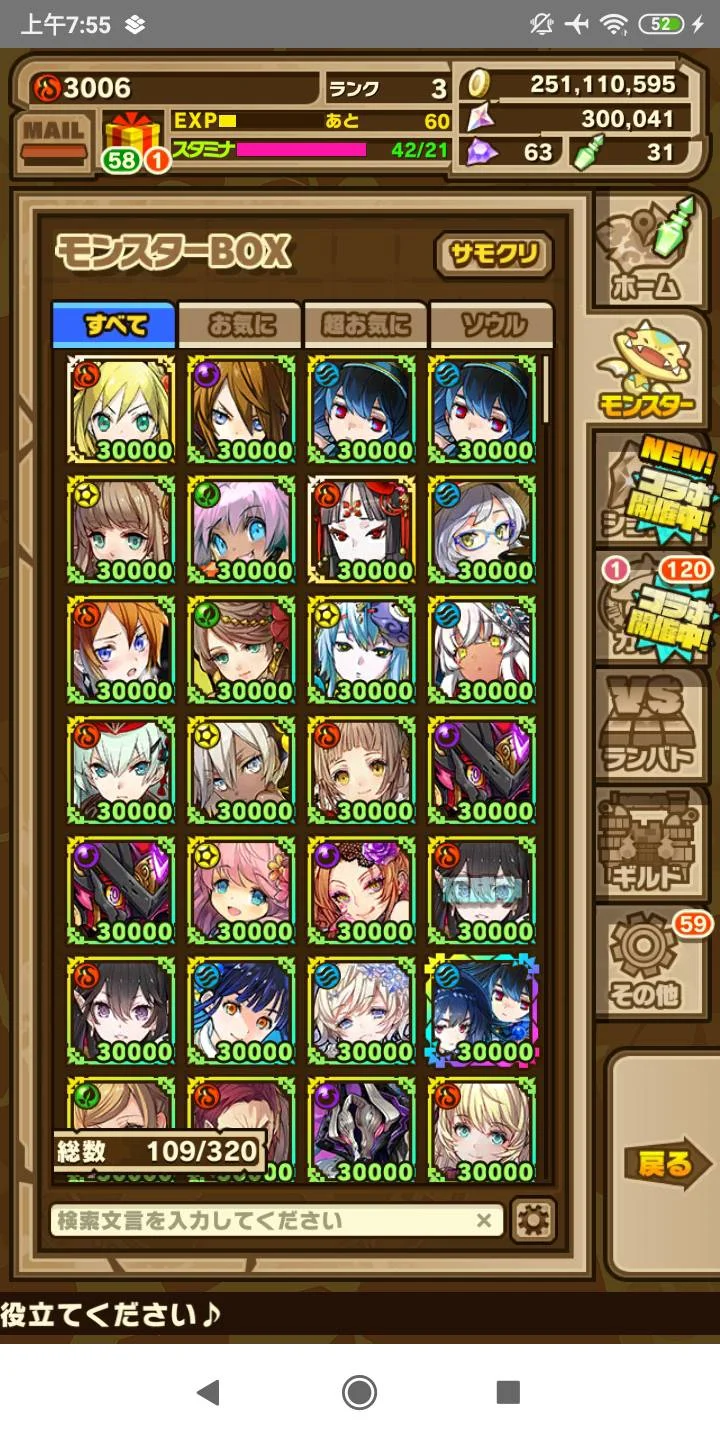The width and height of the screenshot is (720, 1440).
Task: Tap the サモクリ button
Action: [x=493, y=254]
